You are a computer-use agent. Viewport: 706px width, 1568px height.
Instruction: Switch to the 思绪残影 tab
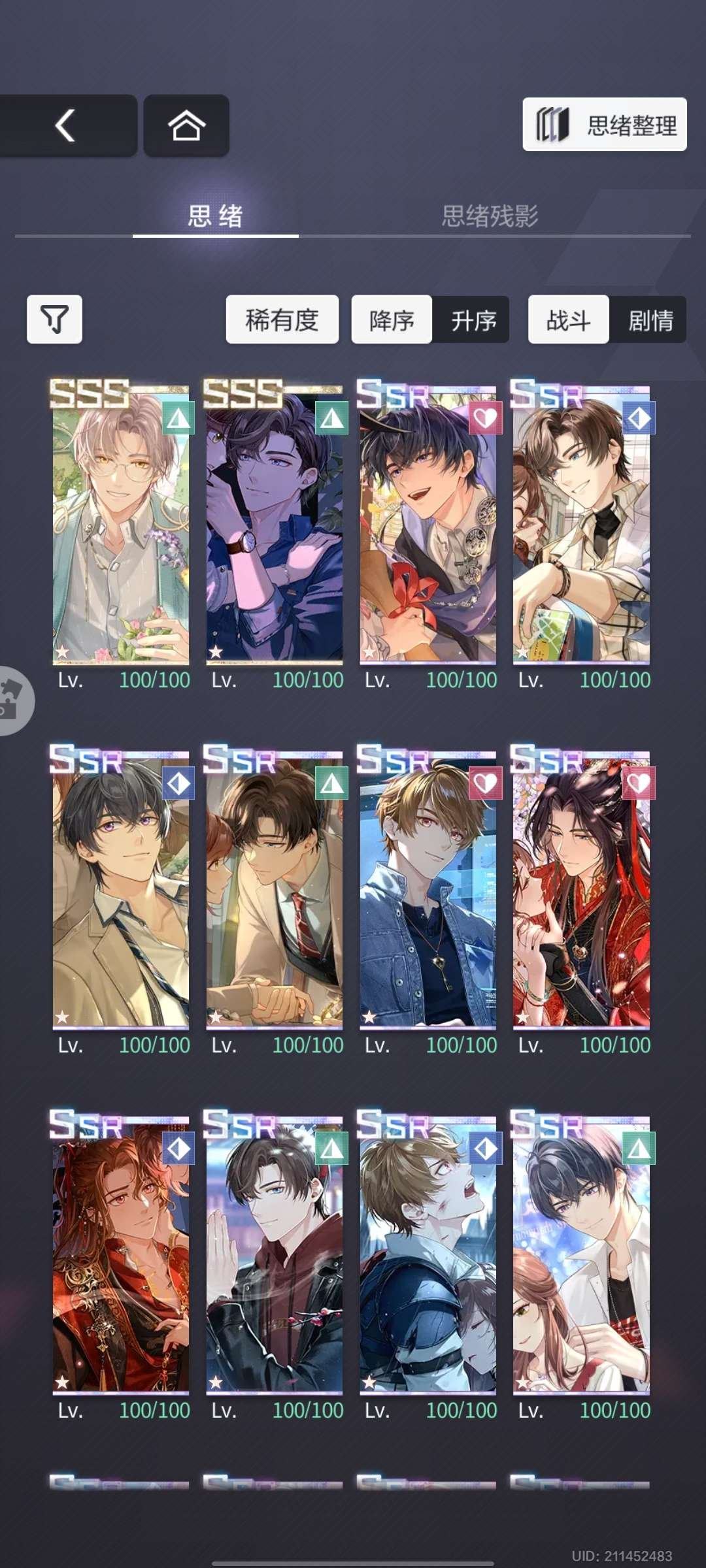pyautogui.click(x=490, y=216)
